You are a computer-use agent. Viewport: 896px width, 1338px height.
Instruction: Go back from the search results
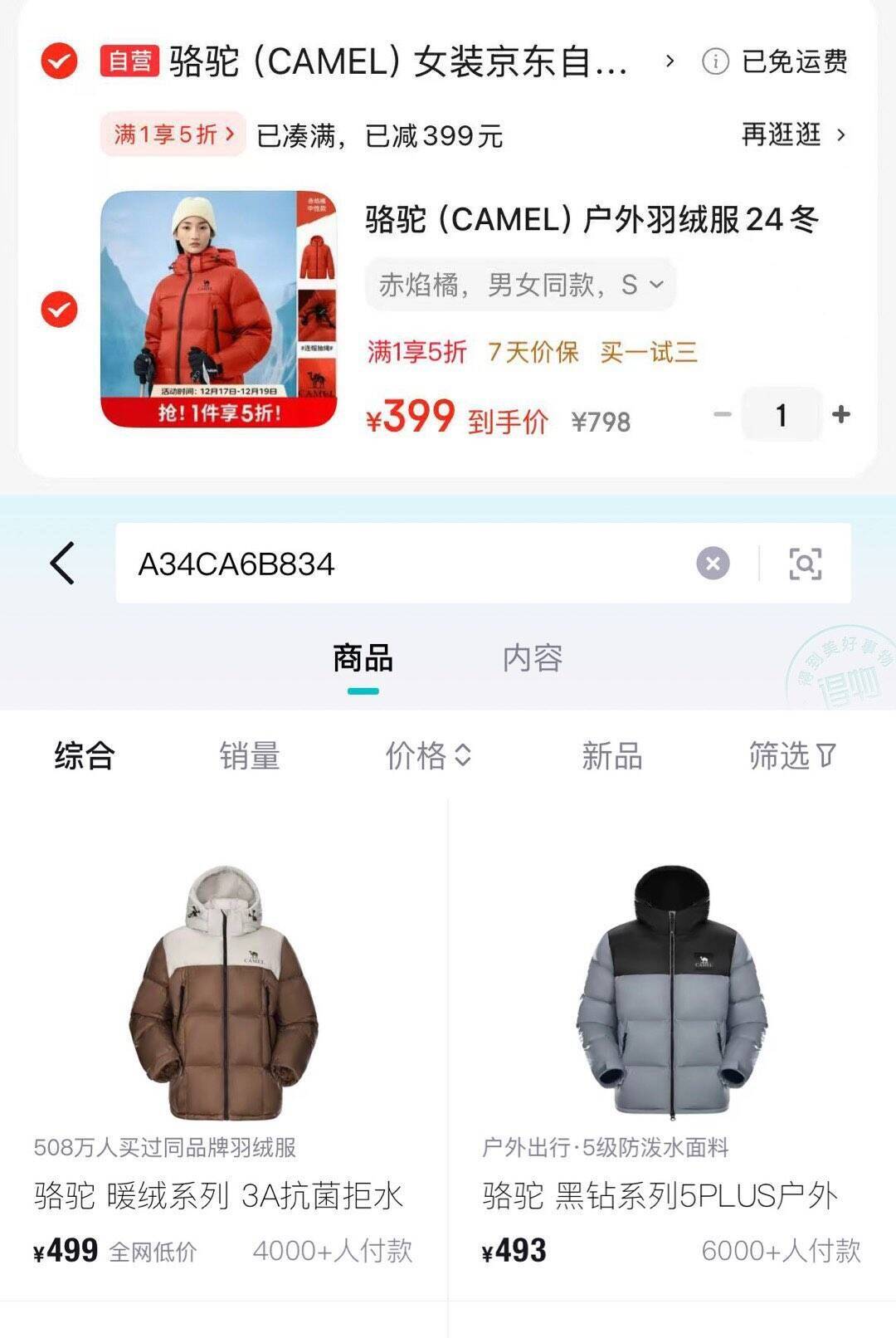pos(63,564)
